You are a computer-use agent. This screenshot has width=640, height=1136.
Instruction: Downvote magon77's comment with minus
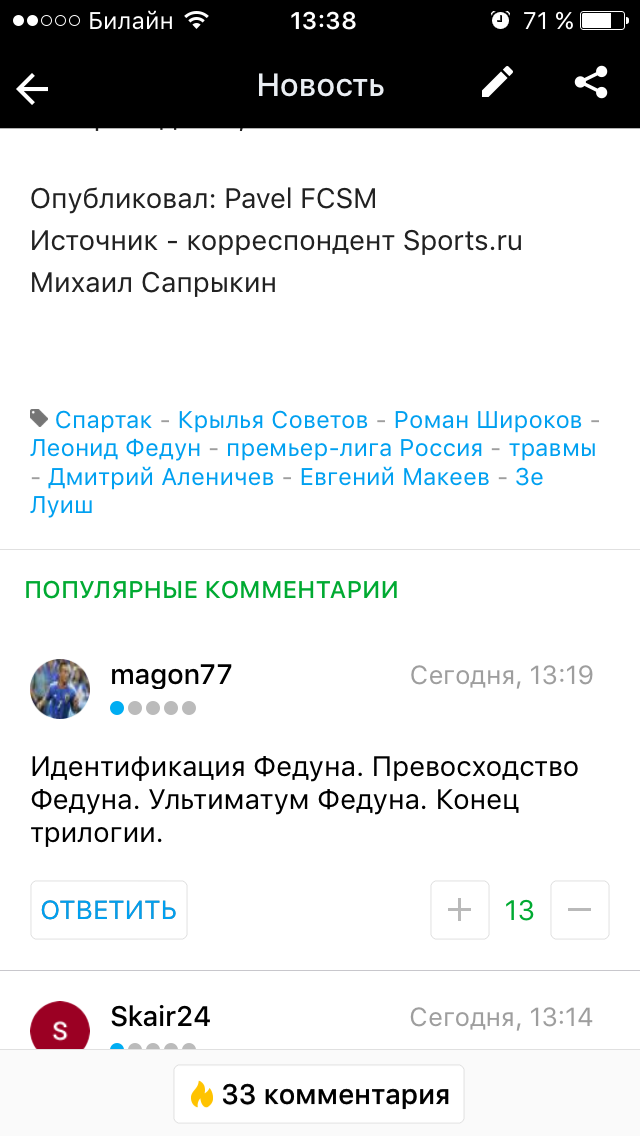click(x=580, y=910)
